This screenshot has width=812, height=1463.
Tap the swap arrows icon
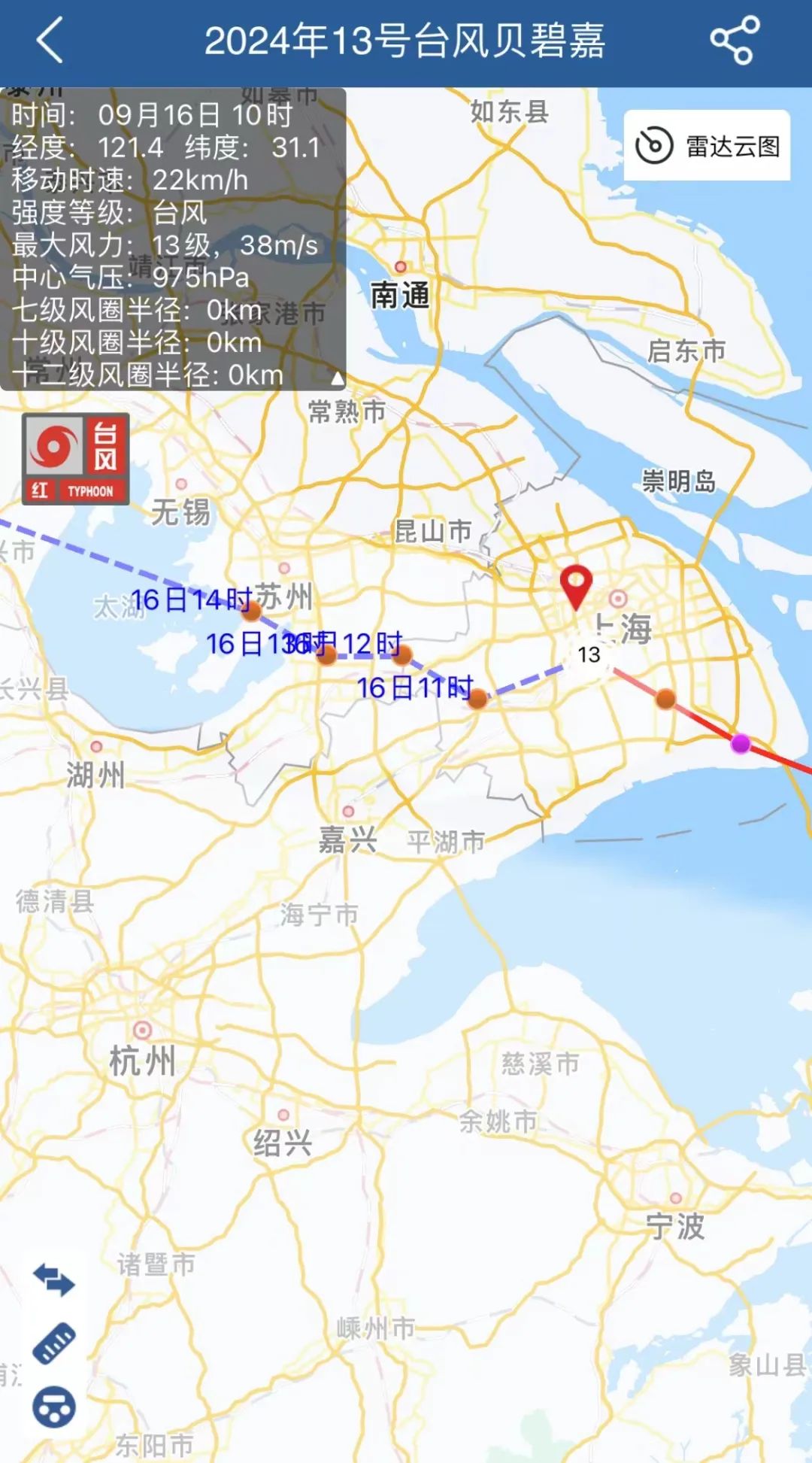pos(54,1279)
